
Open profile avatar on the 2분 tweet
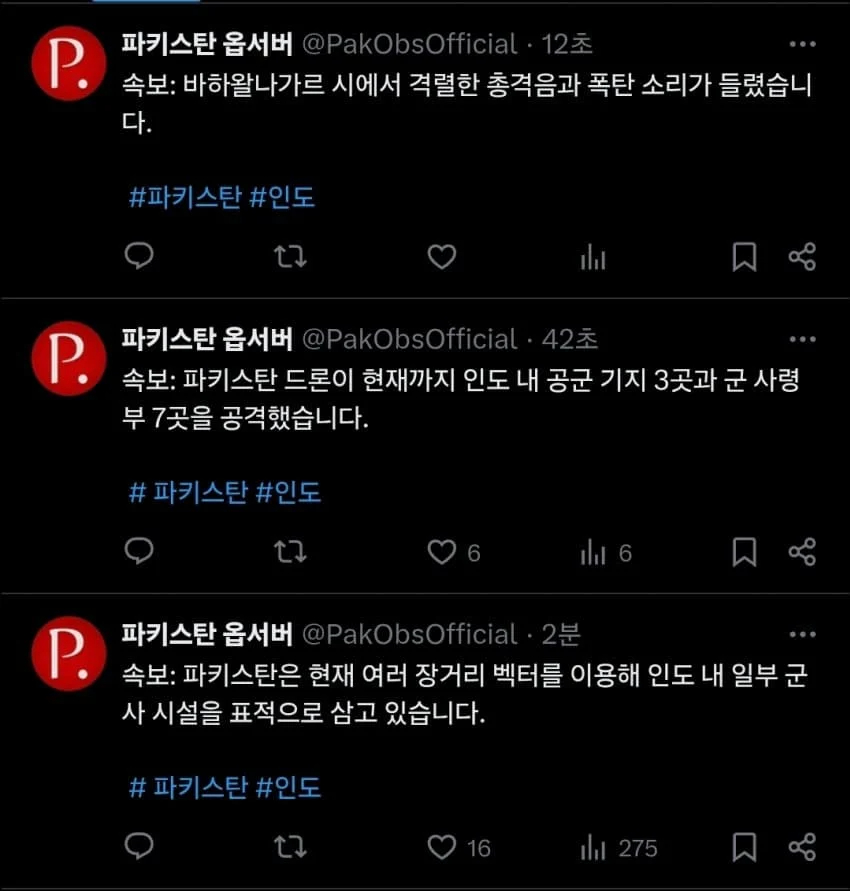(x=68, y=653)
